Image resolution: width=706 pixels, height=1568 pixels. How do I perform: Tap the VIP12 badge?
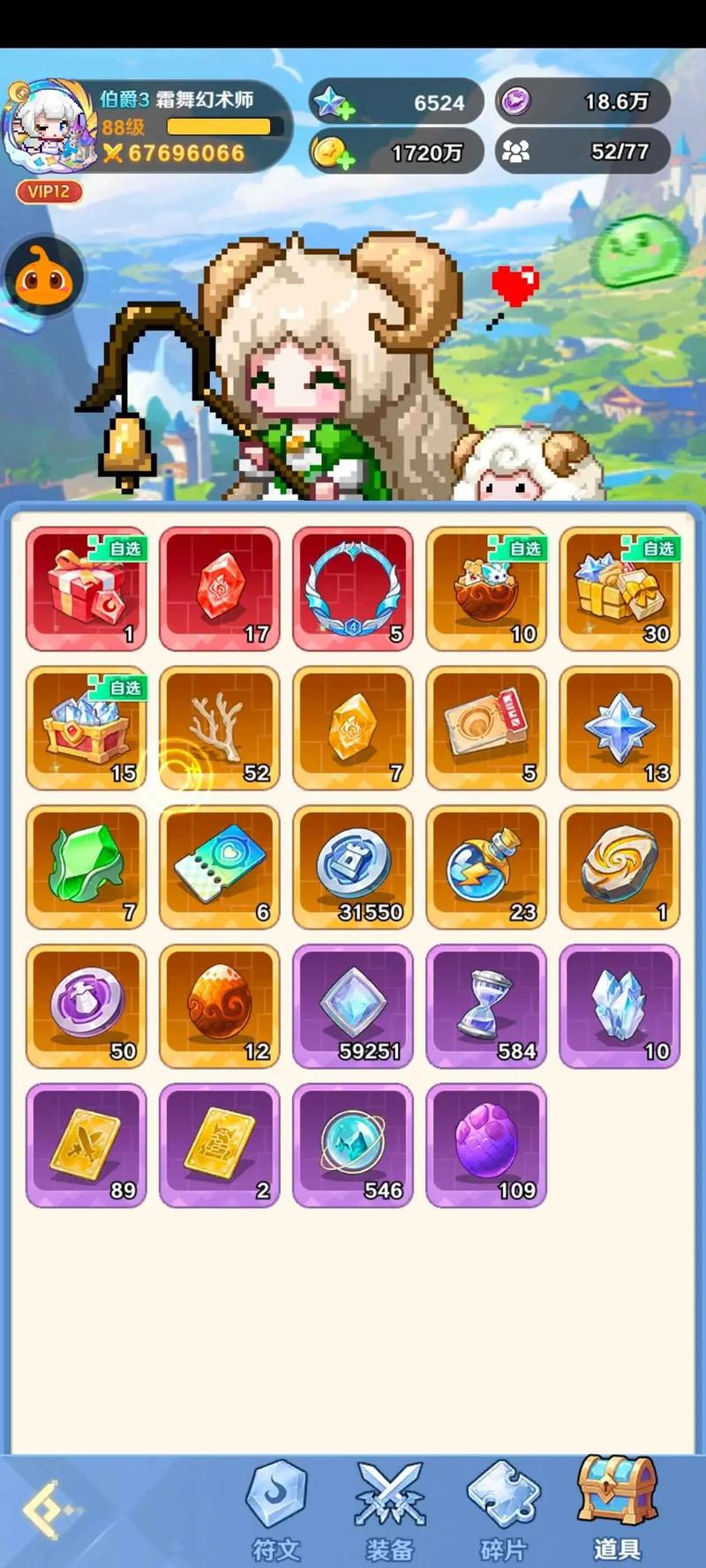pyautogui.click(x=49, y=191)
